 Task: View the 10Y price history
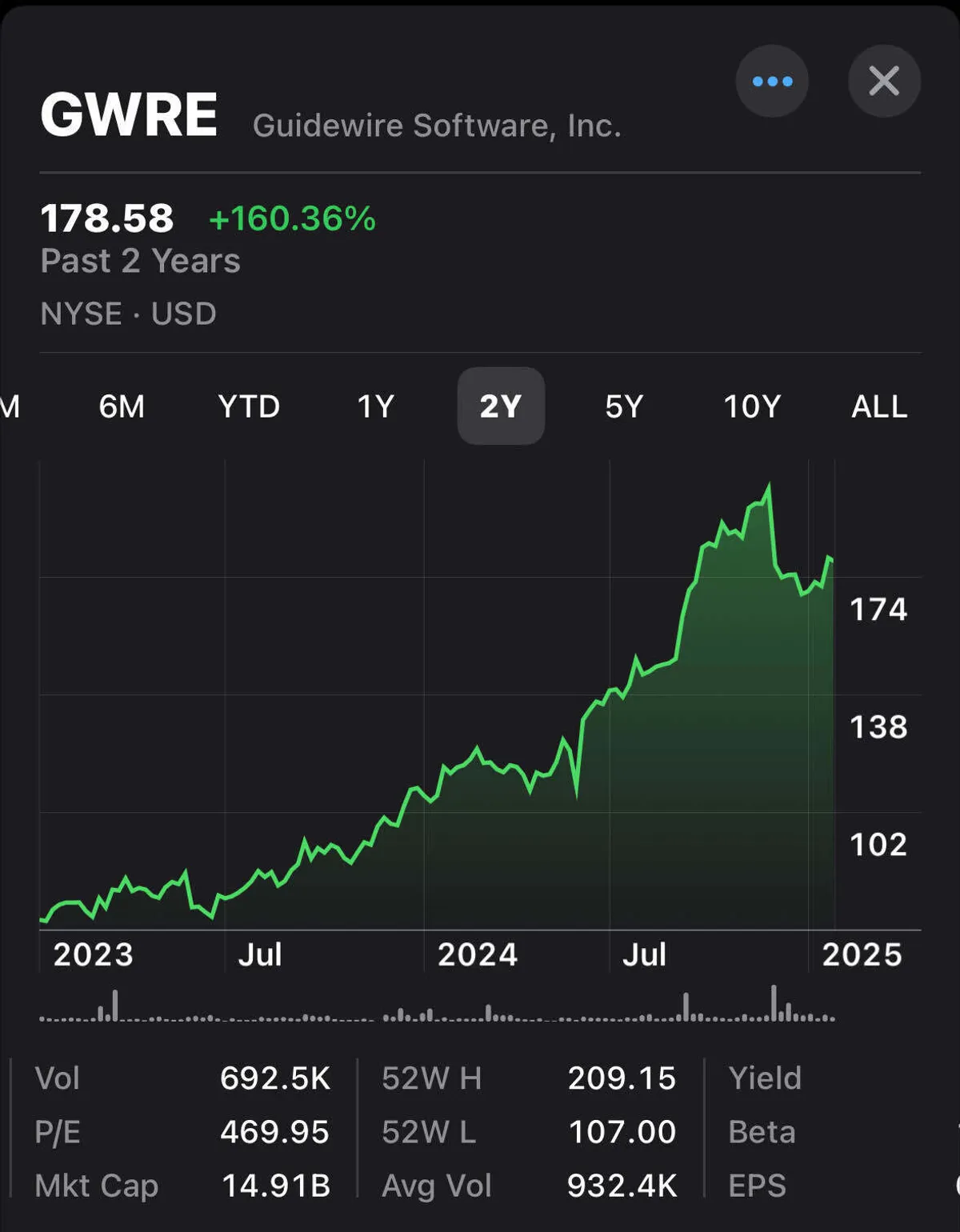751,406
